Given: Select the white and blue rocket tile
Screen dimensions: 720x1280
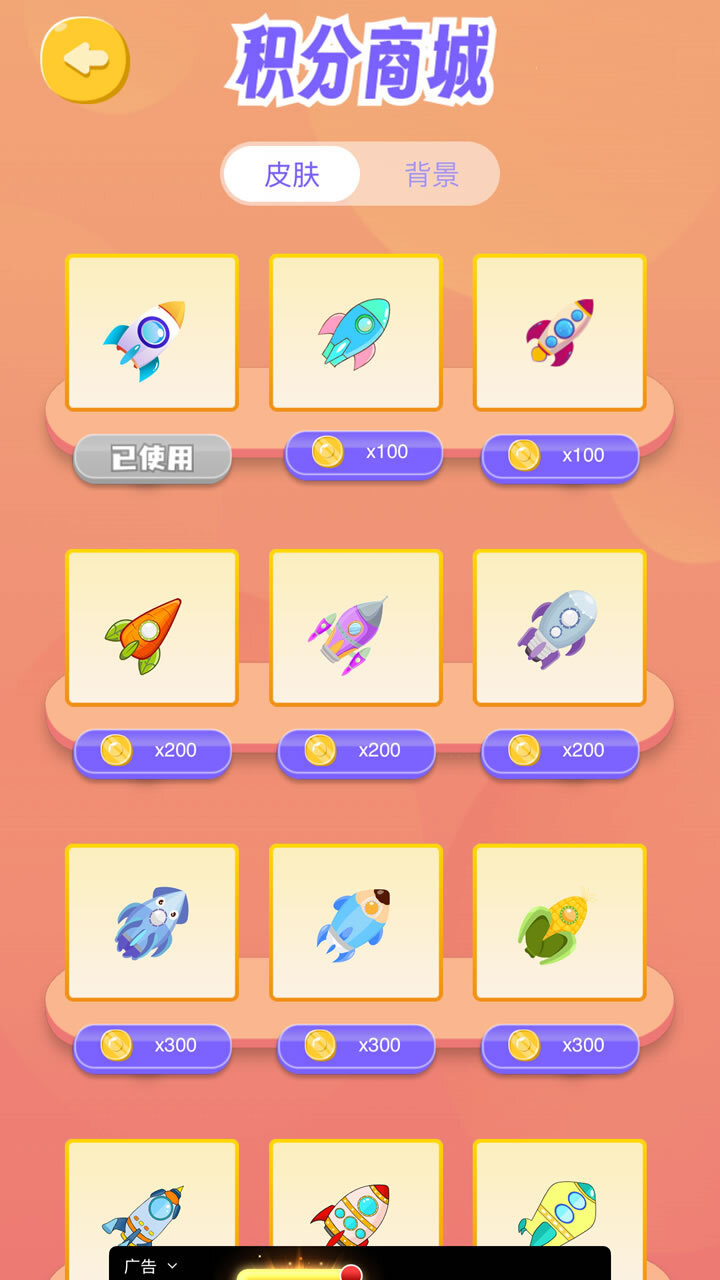Looking at the screenshot, I should point(152,332).
